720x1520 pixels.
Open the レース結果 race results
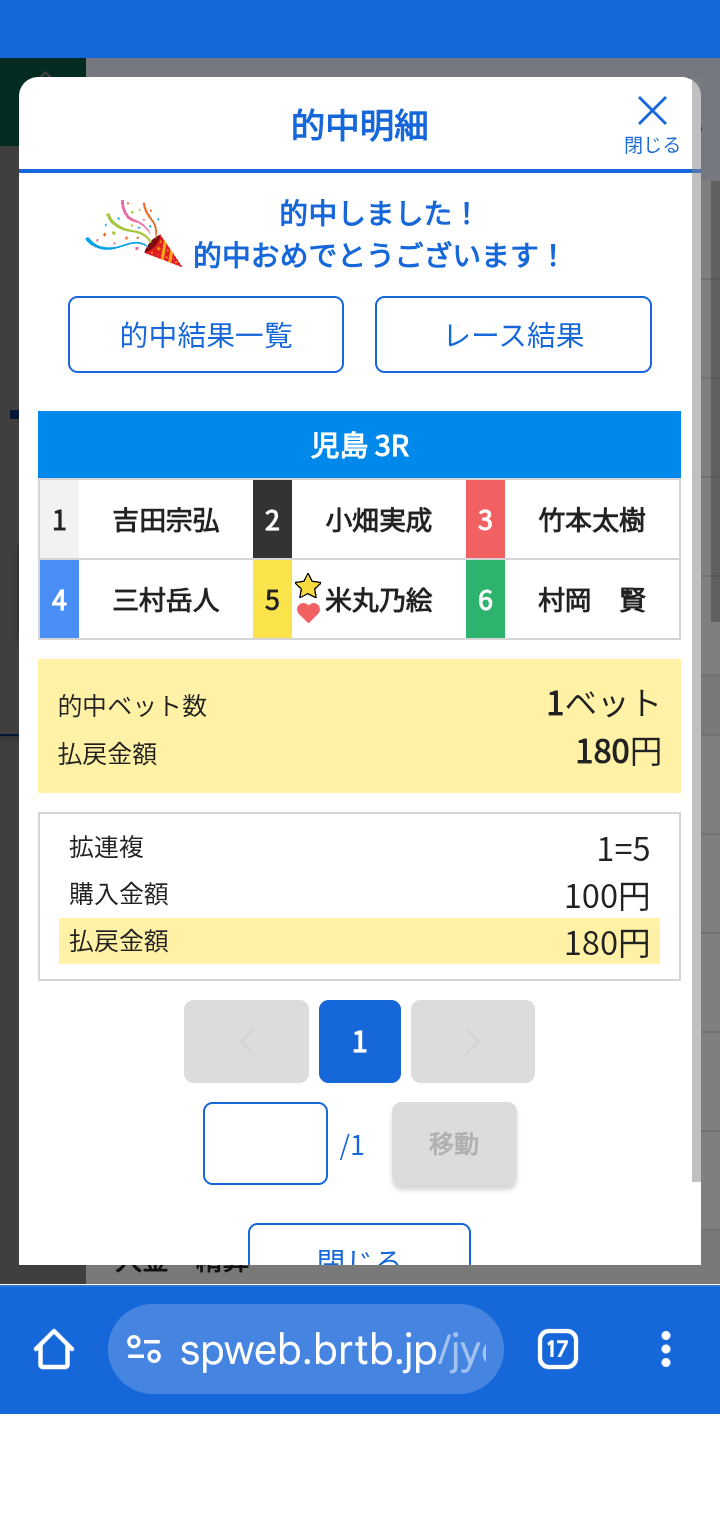(x=513, y=334)
